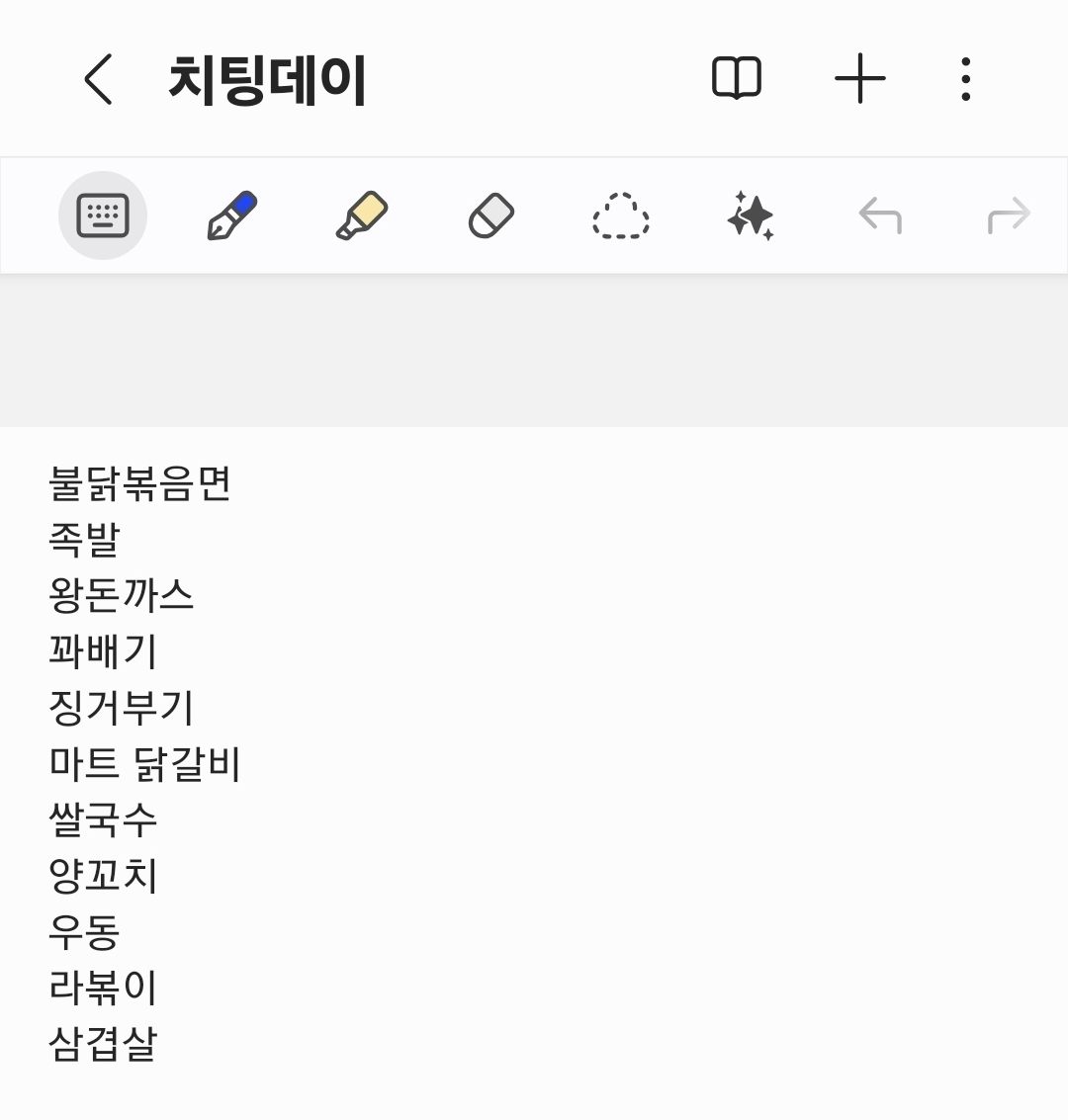Undo the last edit

[x=880, y=215]
